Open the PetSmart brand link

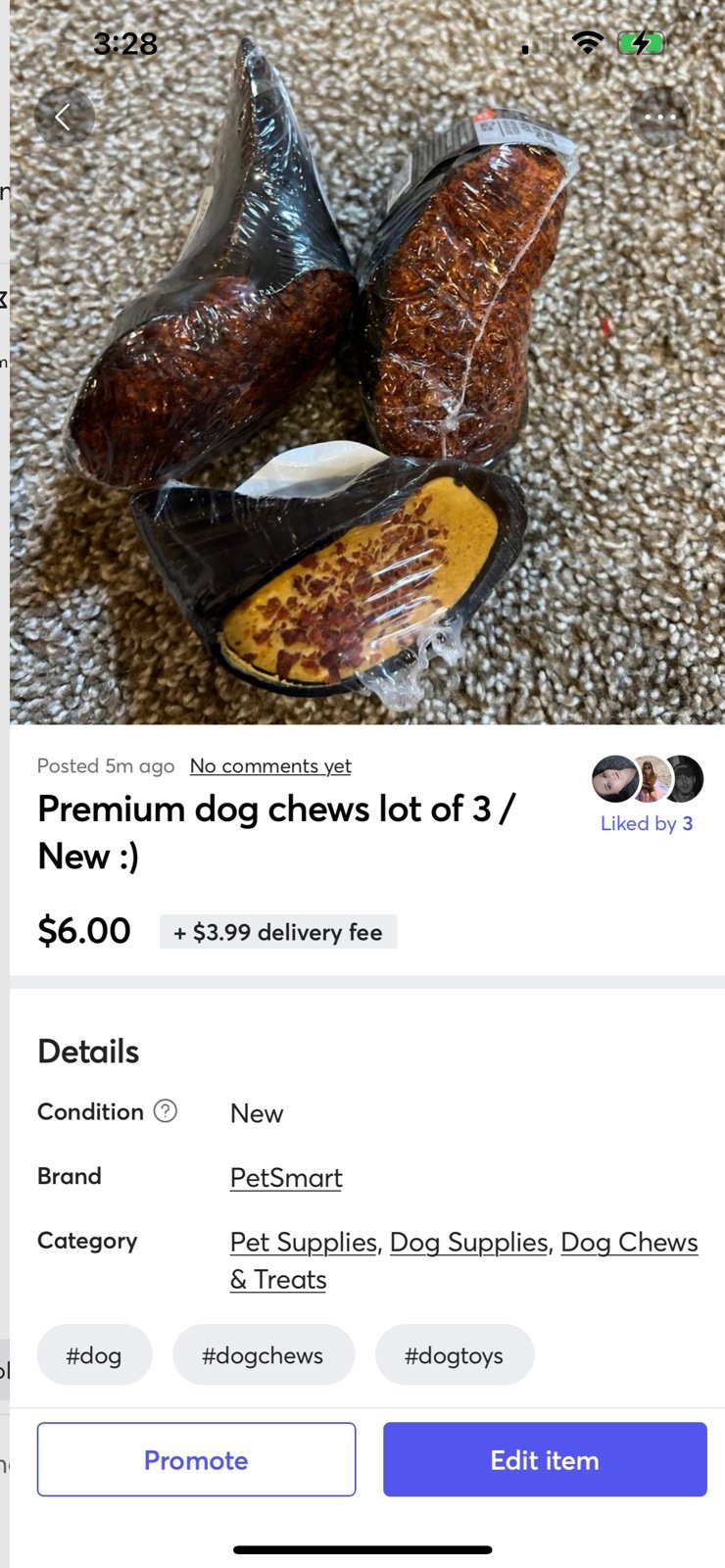(286, 1178)
